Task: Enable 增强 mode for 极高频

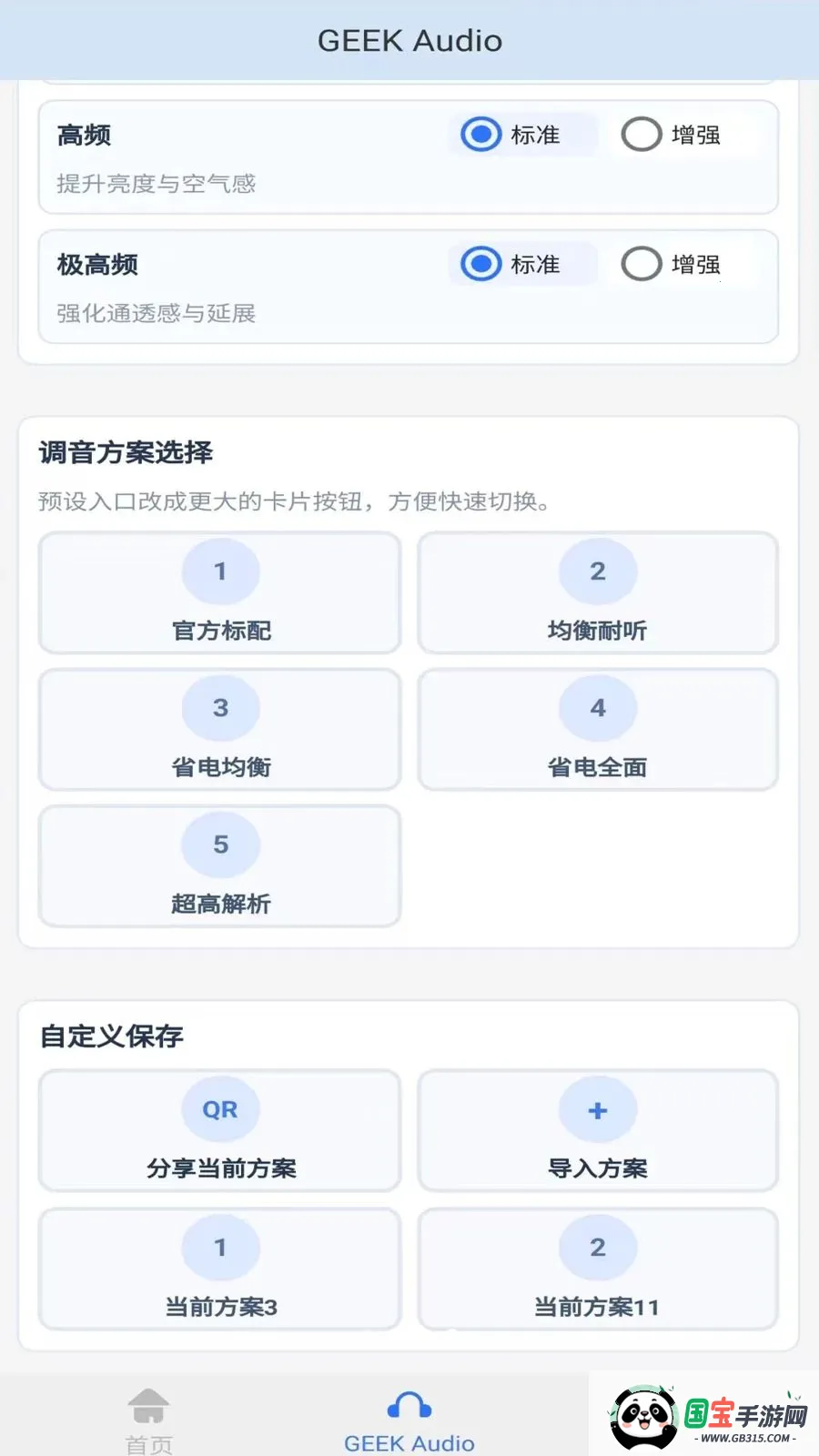Action: pos(642,265)
